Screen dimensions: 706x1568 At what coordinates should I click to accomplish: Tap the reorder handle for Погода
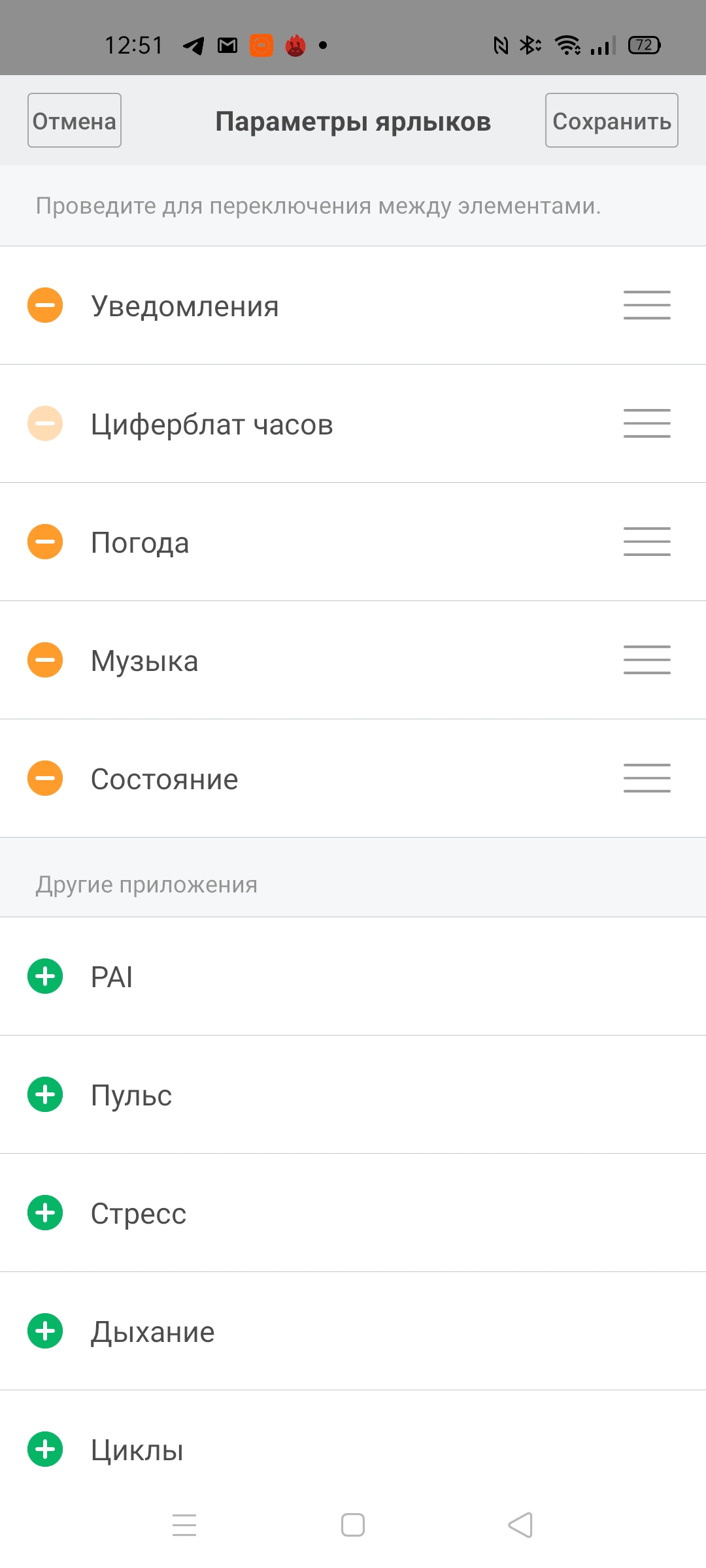click(x=647, y=542)
